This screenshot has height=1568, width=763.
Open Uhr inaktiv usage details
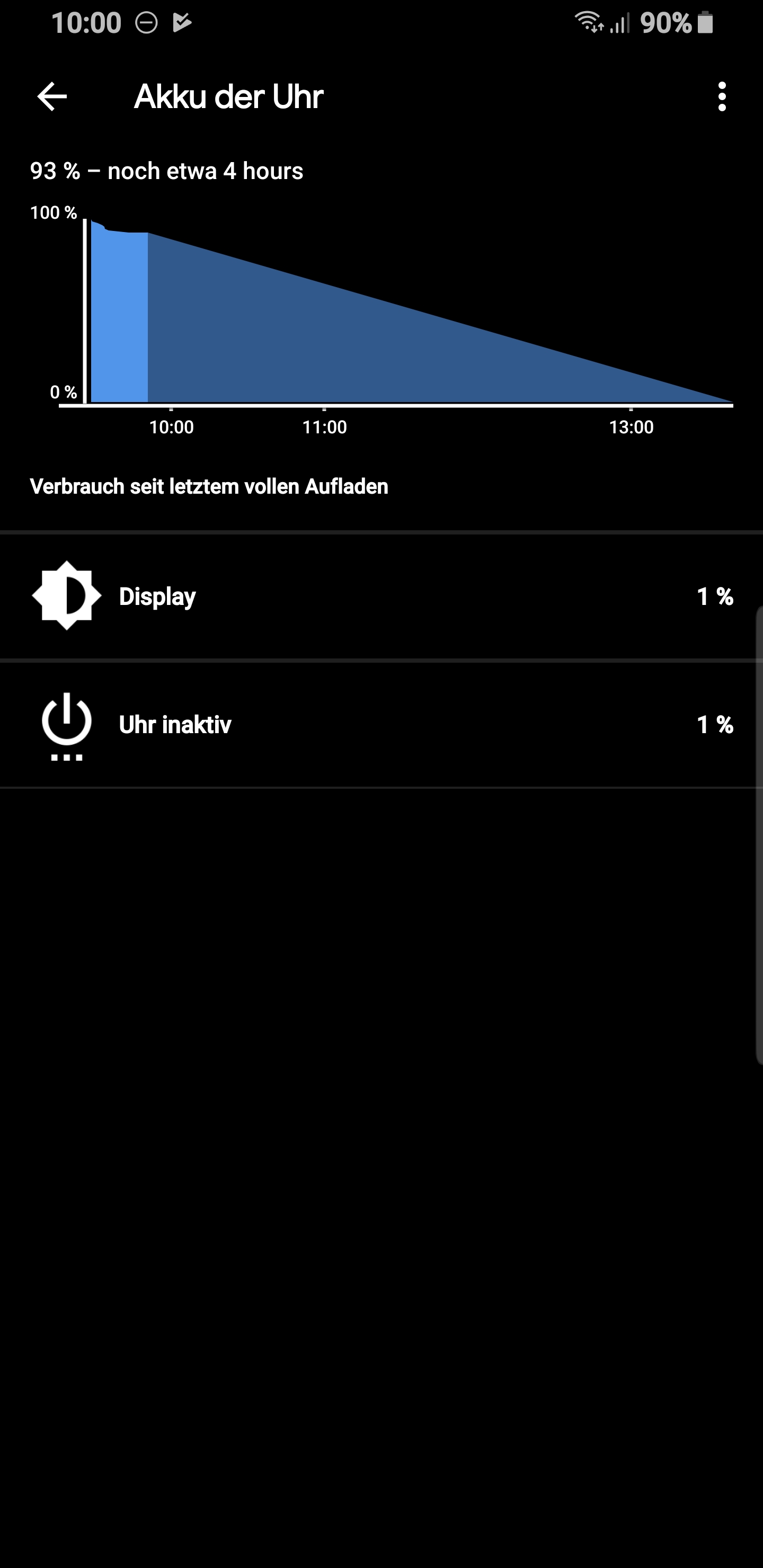[381, 724]
